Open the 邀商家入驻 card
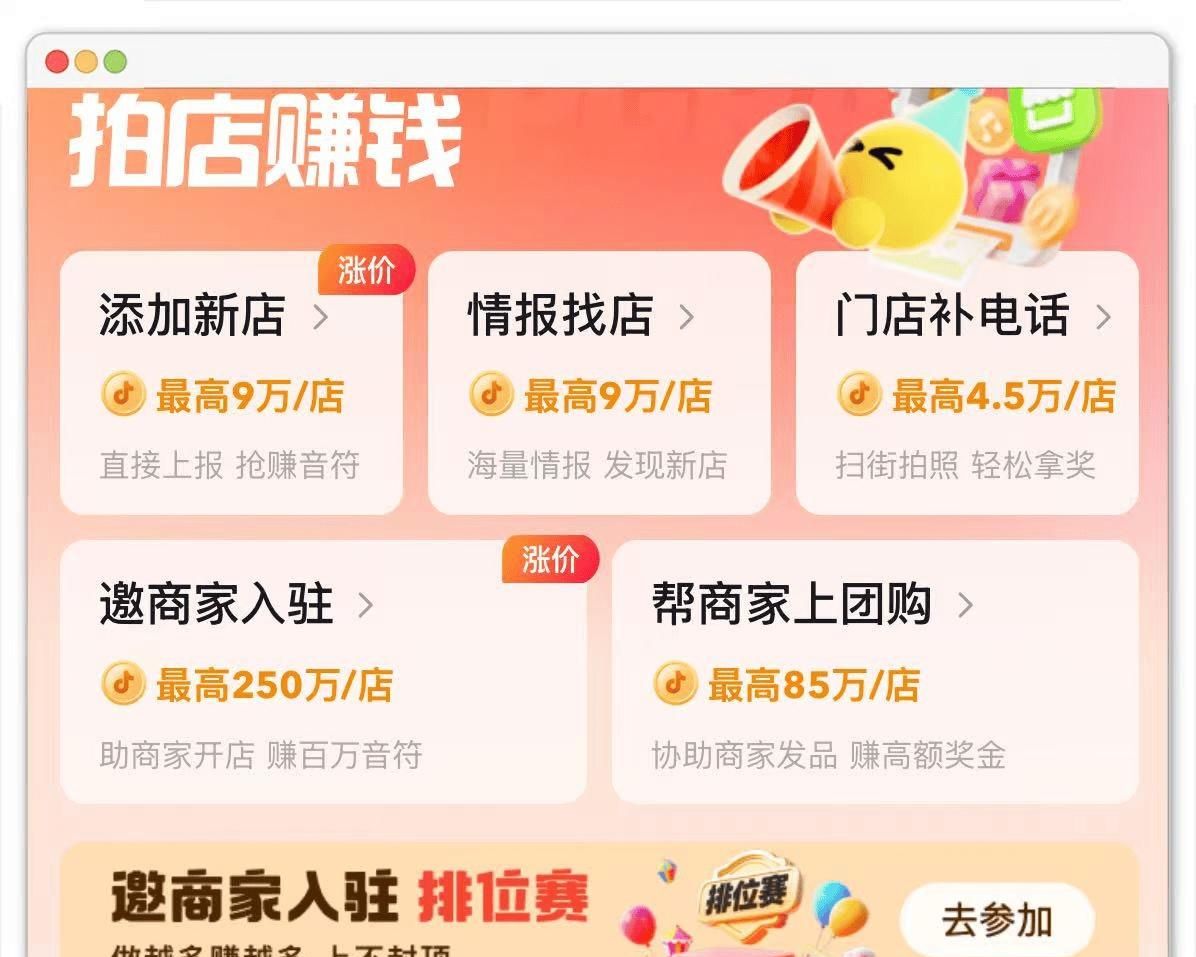This screenshot has width=1196, height=957. 323,672
